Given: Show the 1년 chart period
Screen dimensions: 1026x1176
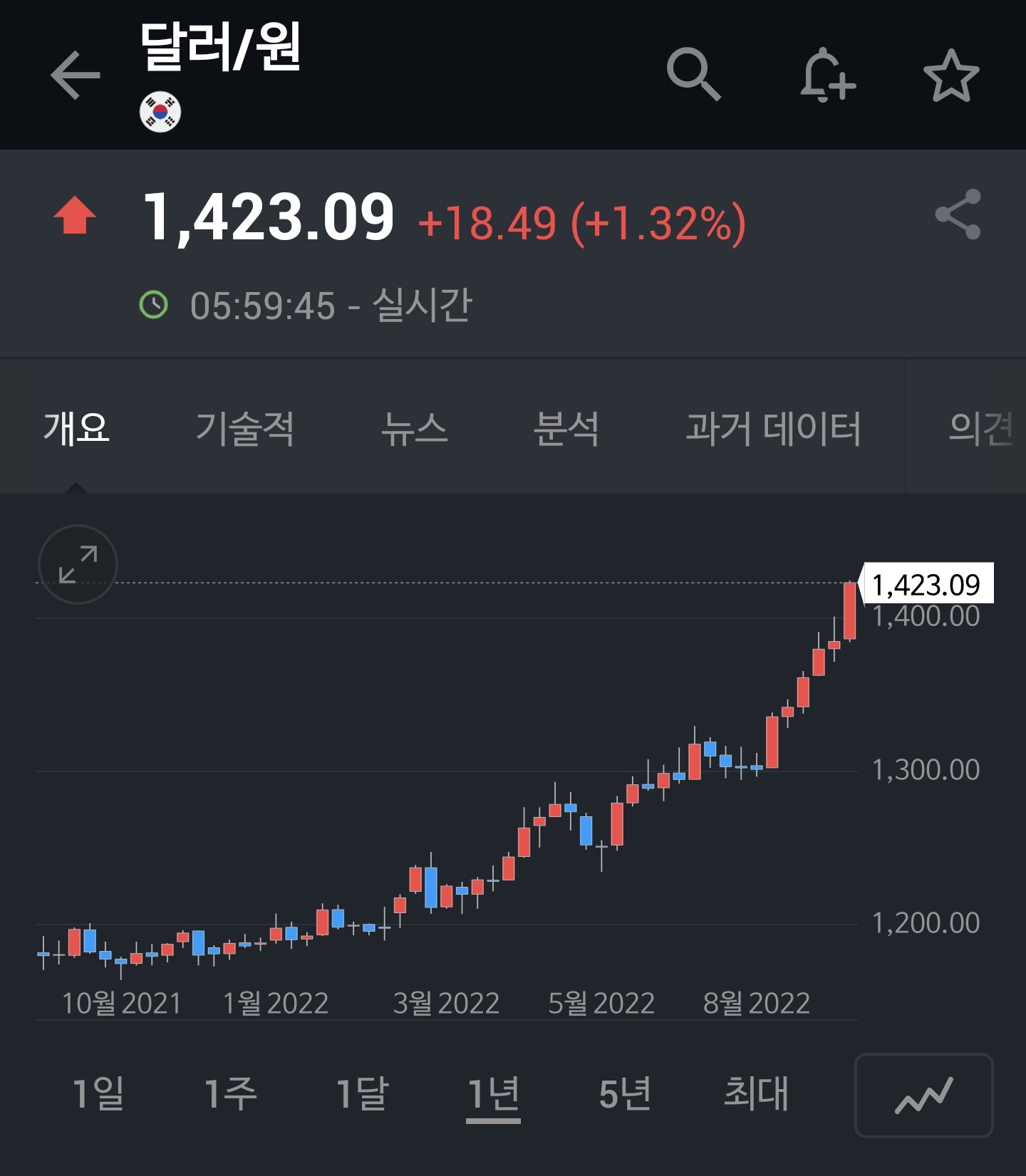Looking at the screenshot, I should 493,1093.
